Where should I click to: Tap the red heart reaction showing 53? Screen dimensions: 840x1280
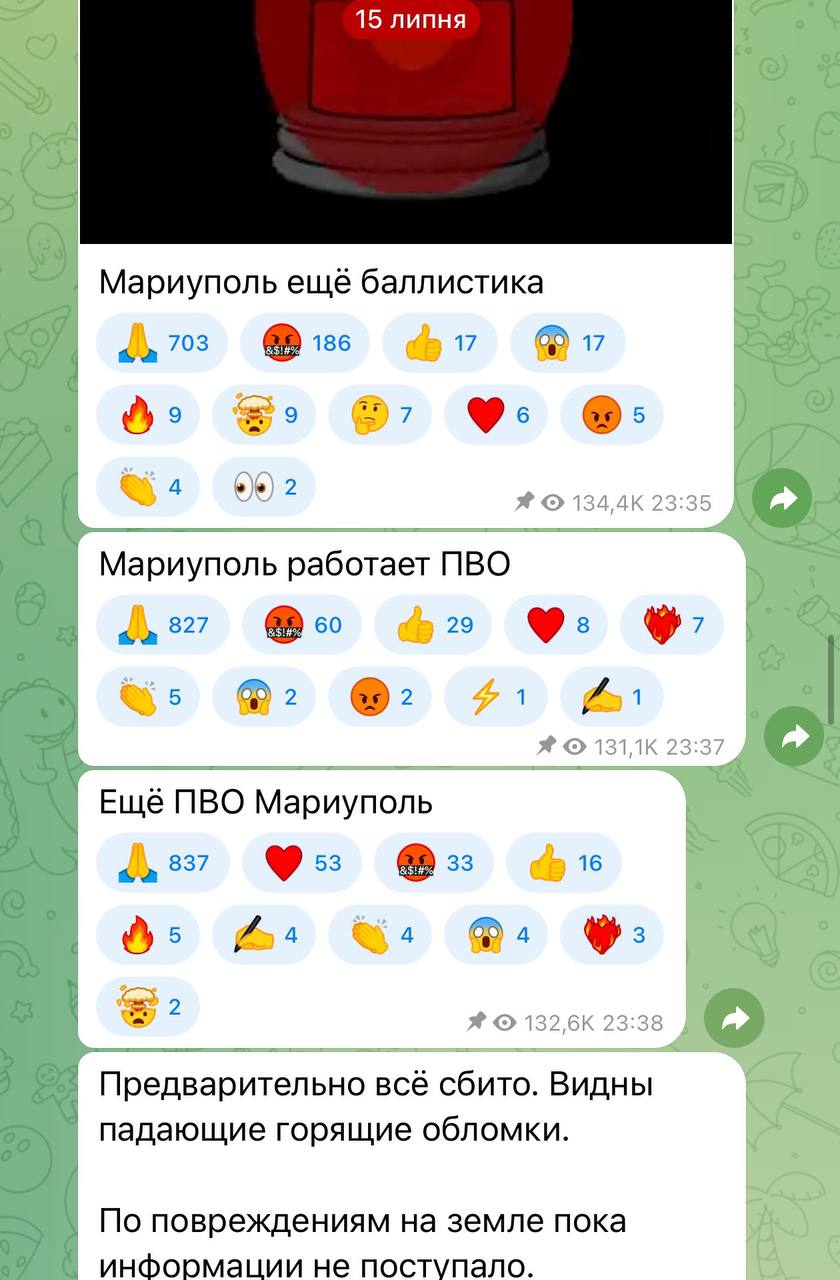pyautogui.click(x=302, y=863)
